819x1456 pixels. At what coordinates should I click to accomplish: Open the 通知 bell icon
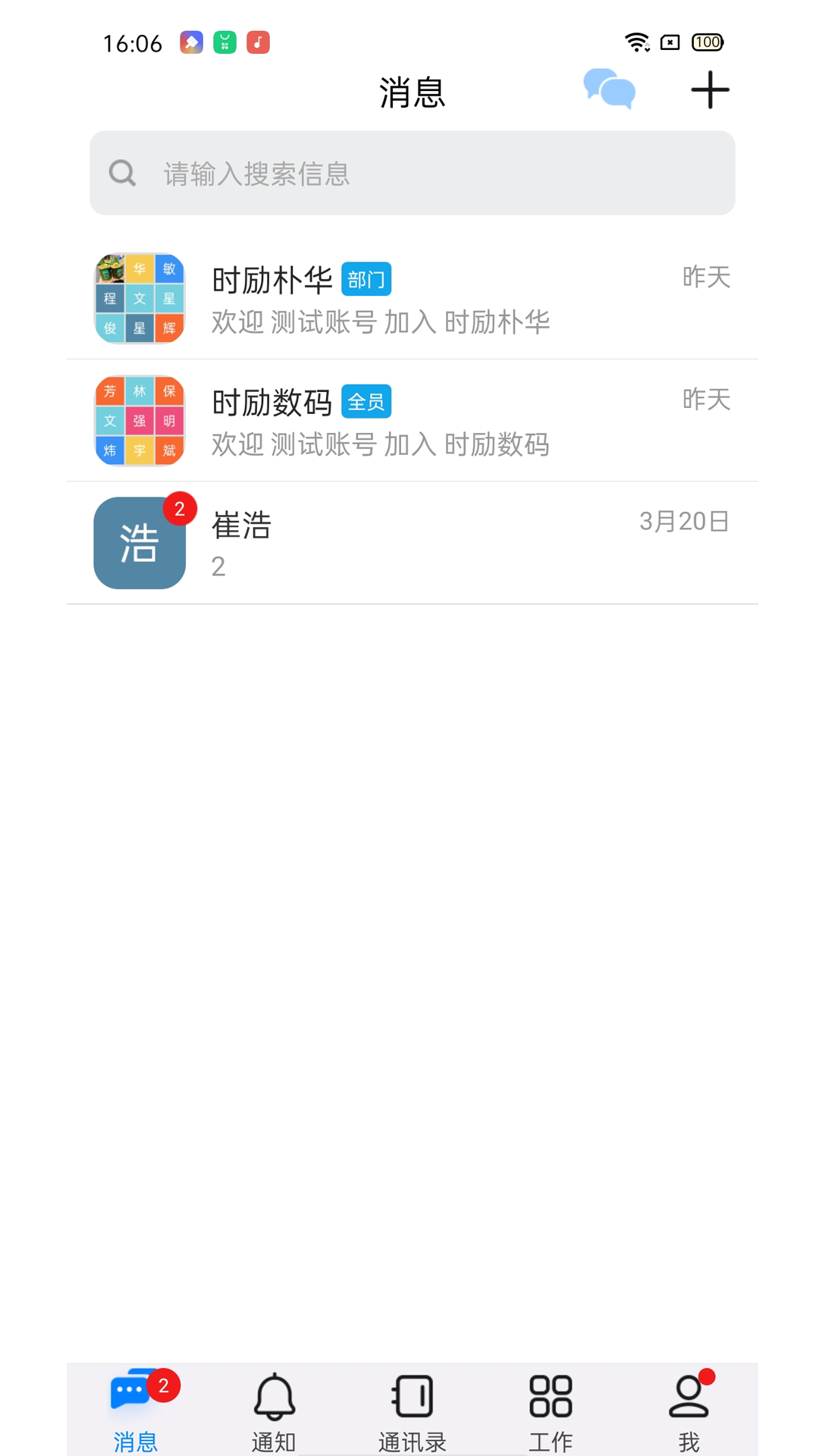pos(274,1399)
